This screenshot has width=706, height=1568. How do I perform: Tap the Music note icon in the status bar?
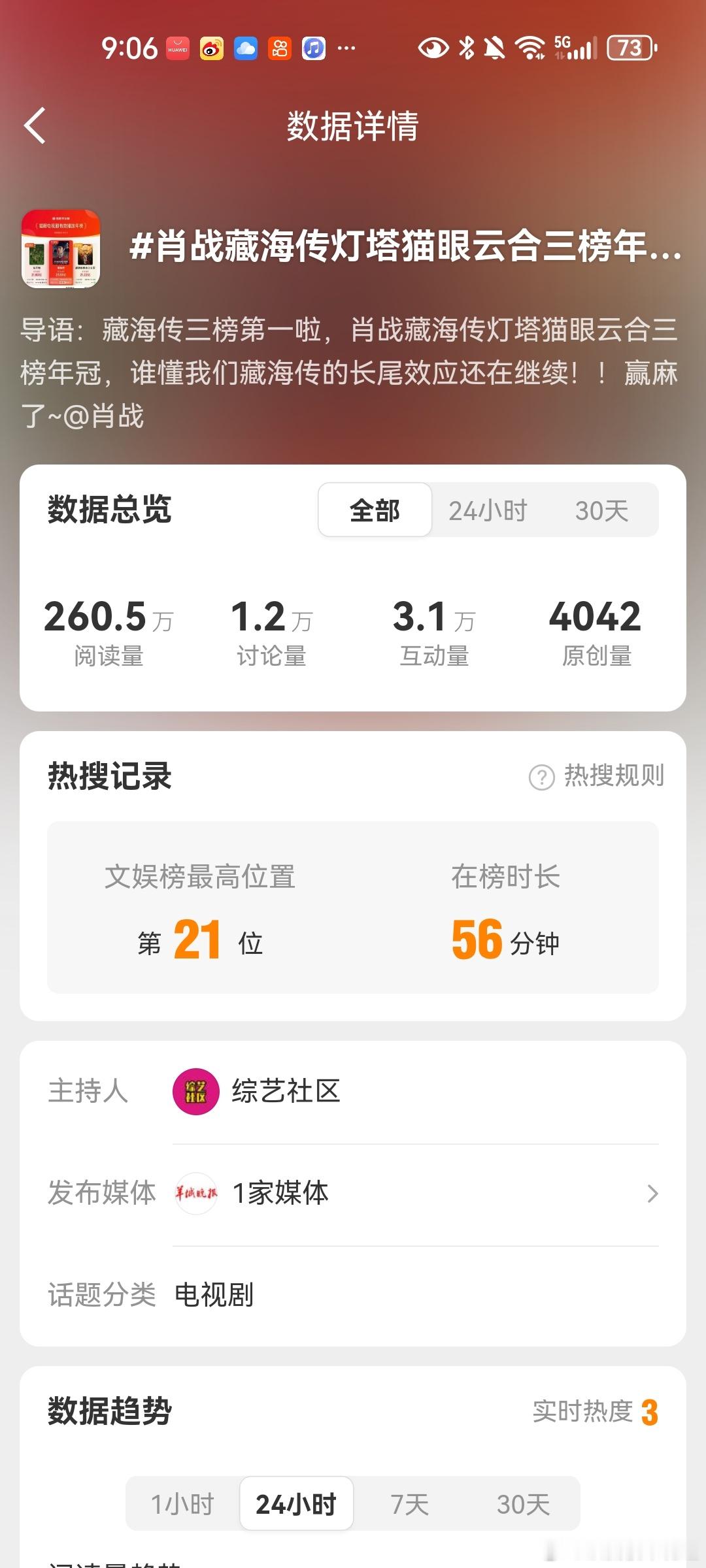click(x=314, y=48)
